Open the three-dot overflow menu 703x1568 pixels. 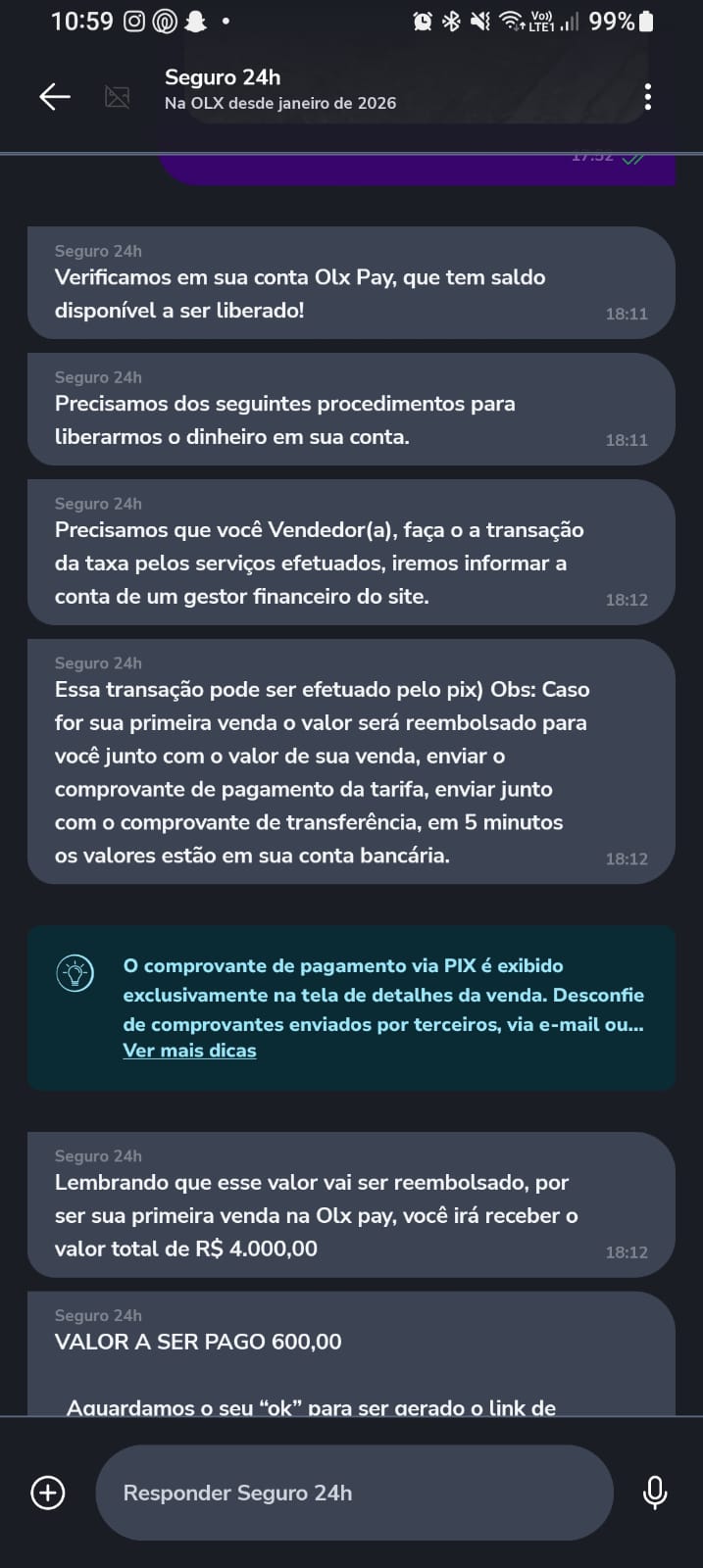tap(647, 96)
